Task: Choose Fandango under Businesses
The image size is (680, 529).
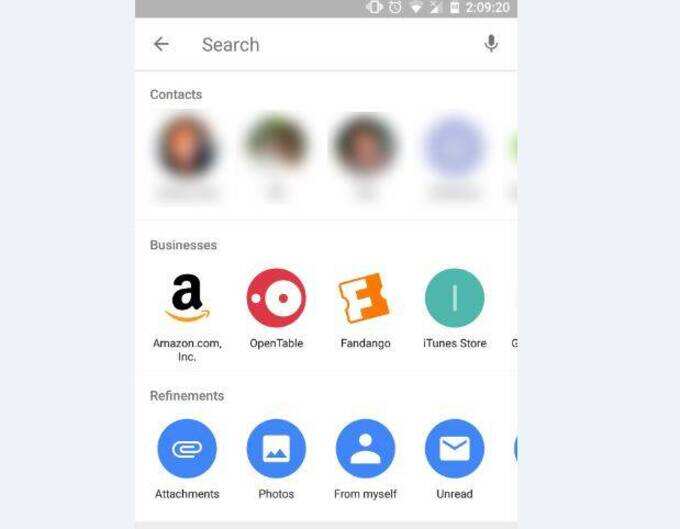Action: click(365, 299)
